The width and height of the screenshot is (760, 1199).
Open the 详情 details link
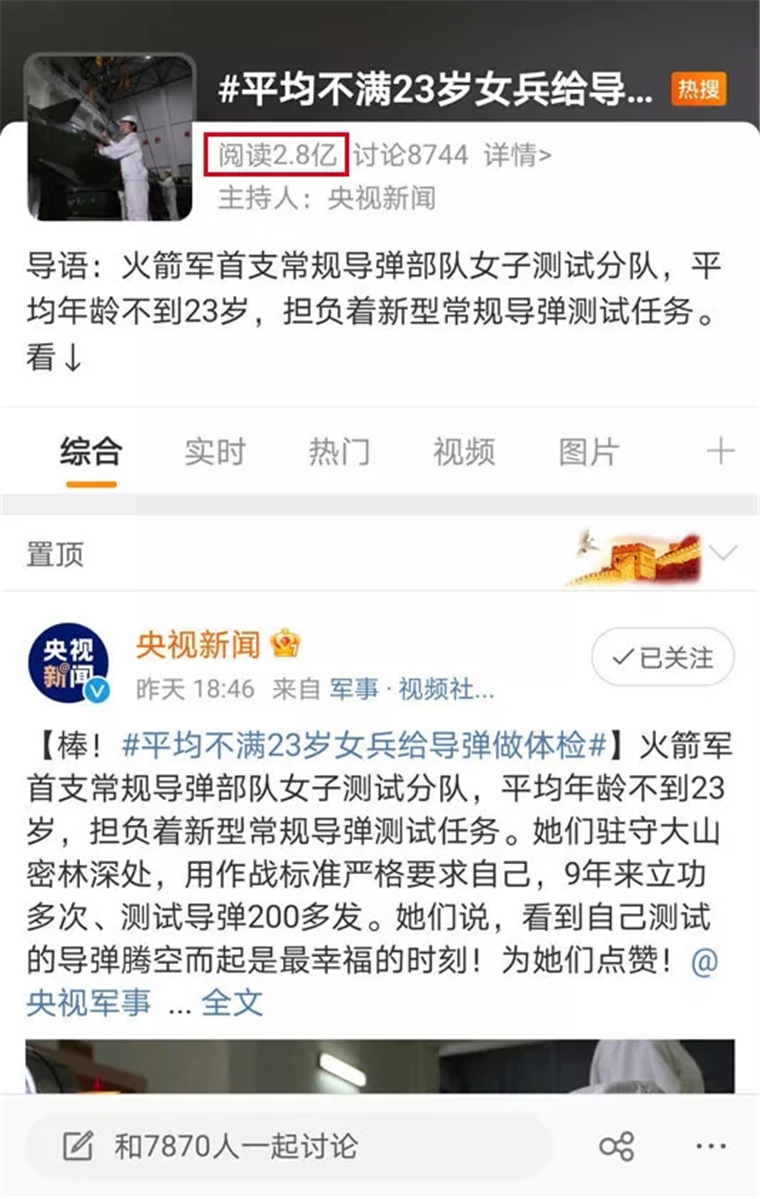(x=517, y=155)
